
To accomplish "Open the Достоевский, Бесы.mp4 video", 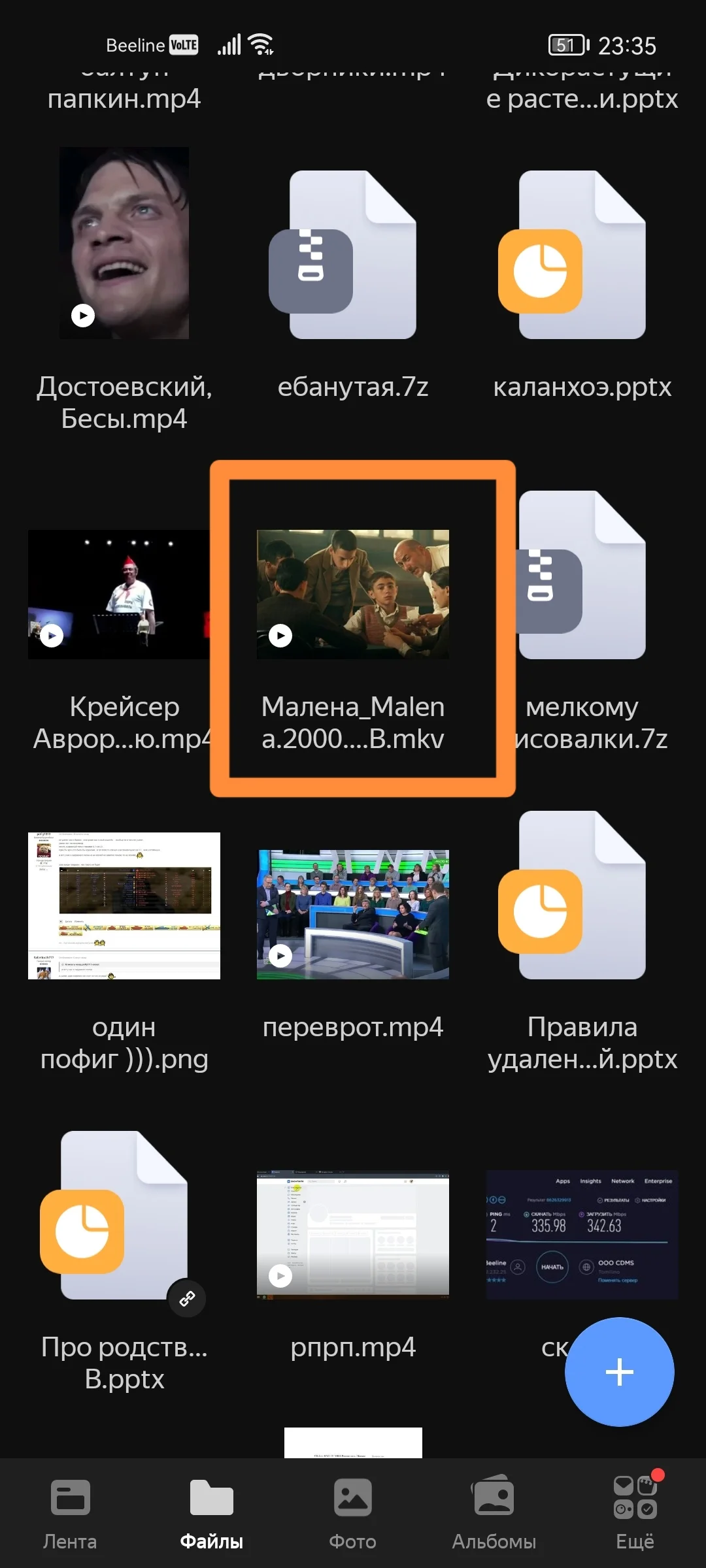I will tap(124, 243).
